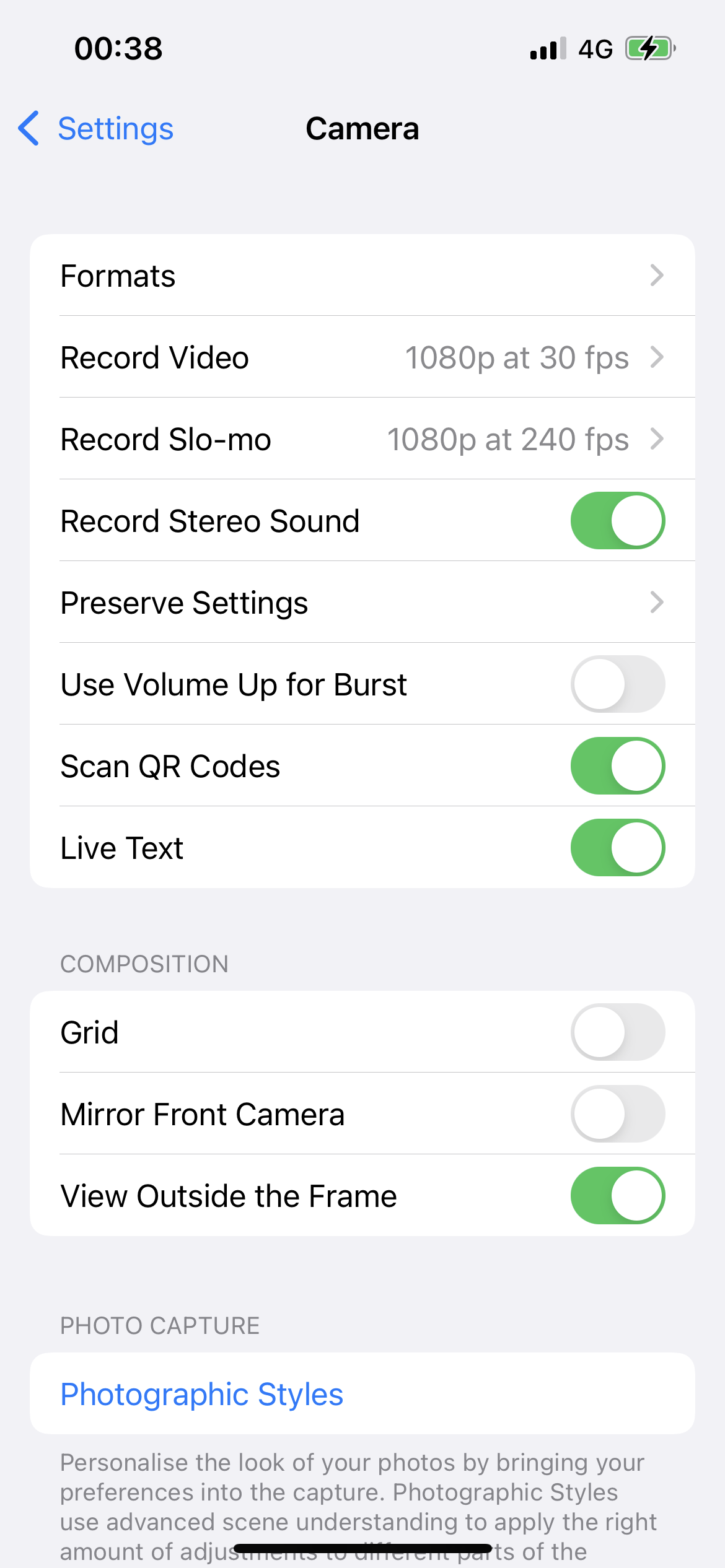The height and width of the screenshot is (1568, 725).
Task: Open Record Video resolution options
Action: 362,357
